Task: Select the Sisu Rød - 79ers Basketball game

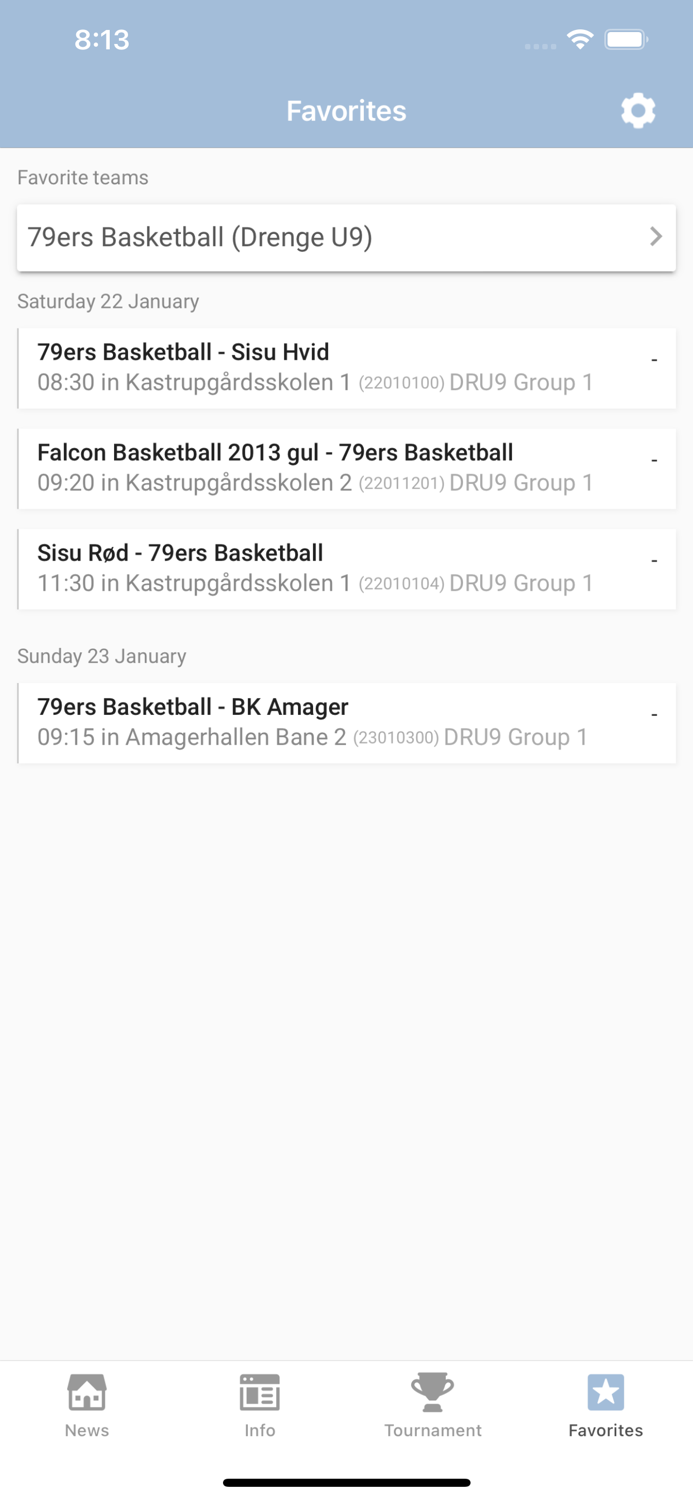Action: click(346, 568)
